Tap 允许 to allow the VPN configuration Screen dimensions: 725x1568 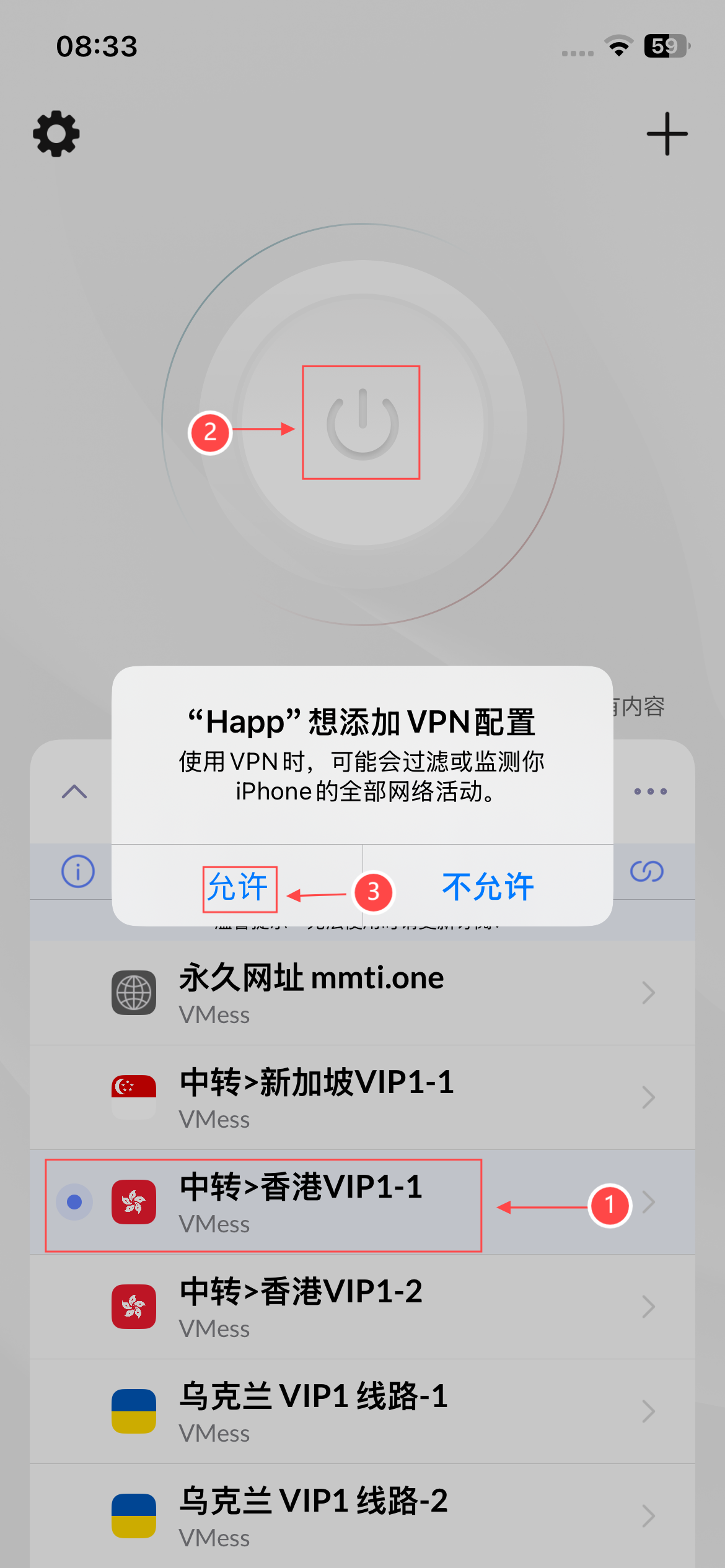click(x=238, y=887)
